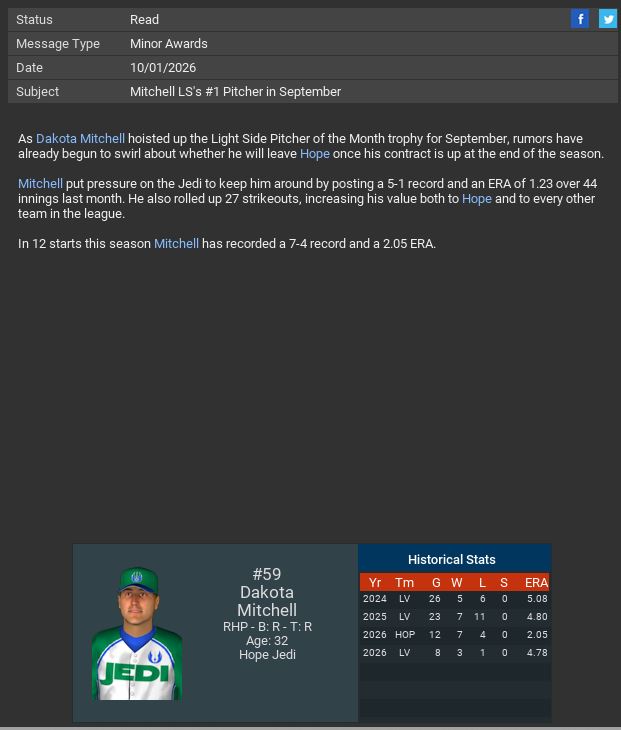Open Hope team link in first paragraph
Screen dimensions: 621x730
(314, 154)
